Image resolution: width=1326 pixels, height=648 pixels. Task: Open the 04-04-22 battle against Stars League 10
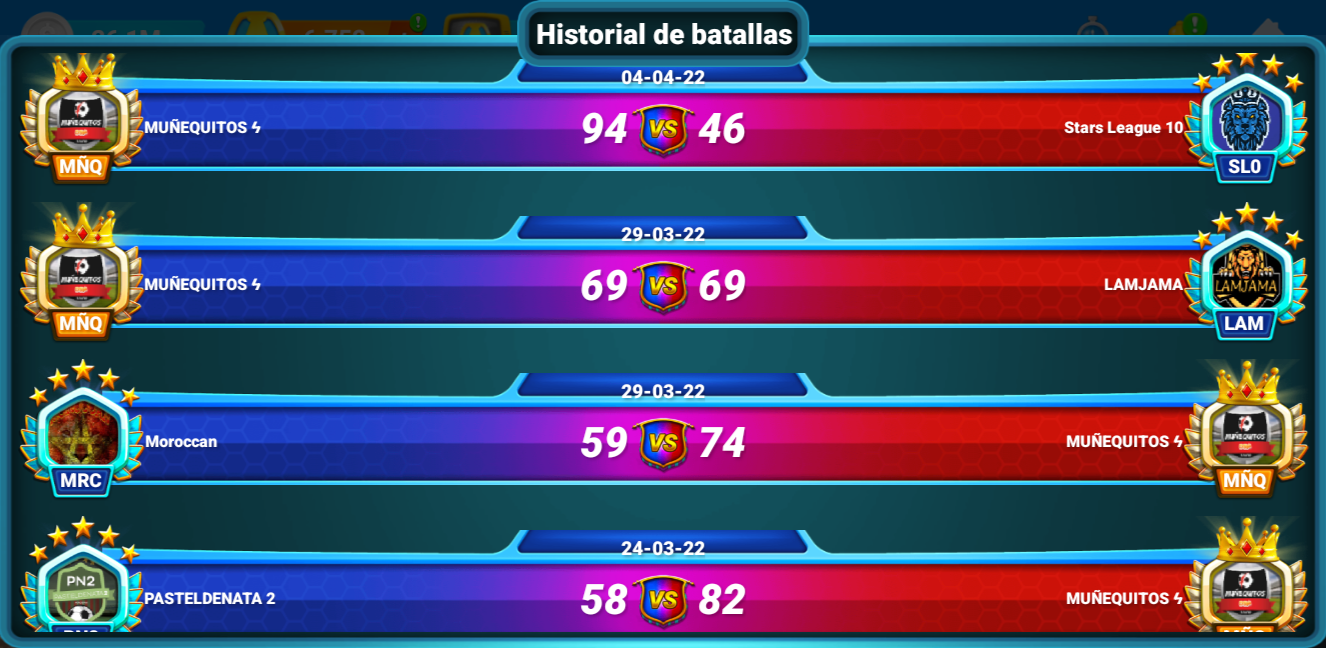coord(662,129)
